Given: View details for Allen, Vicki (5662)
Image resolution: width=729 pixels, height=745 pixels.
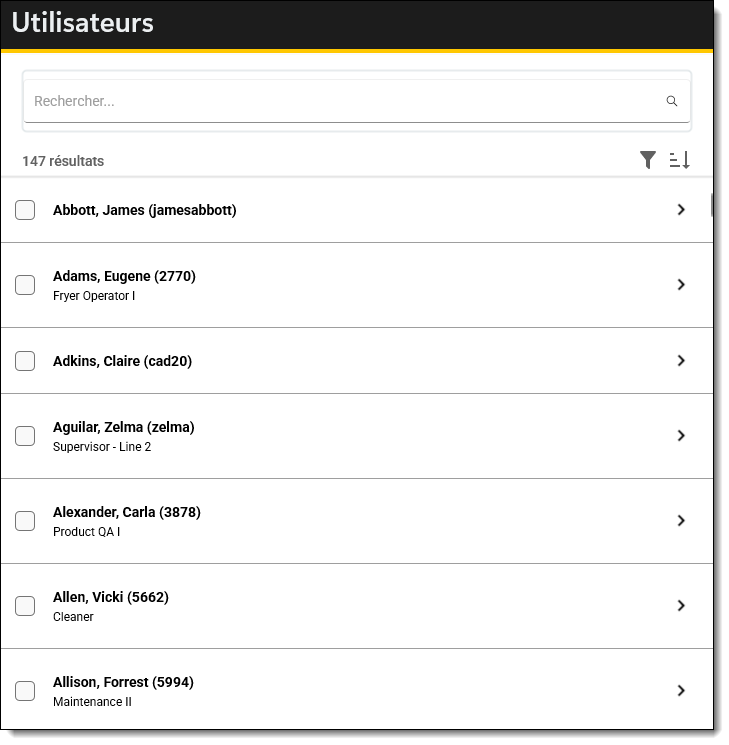Looking at the screenshot, I should (681, 606).
